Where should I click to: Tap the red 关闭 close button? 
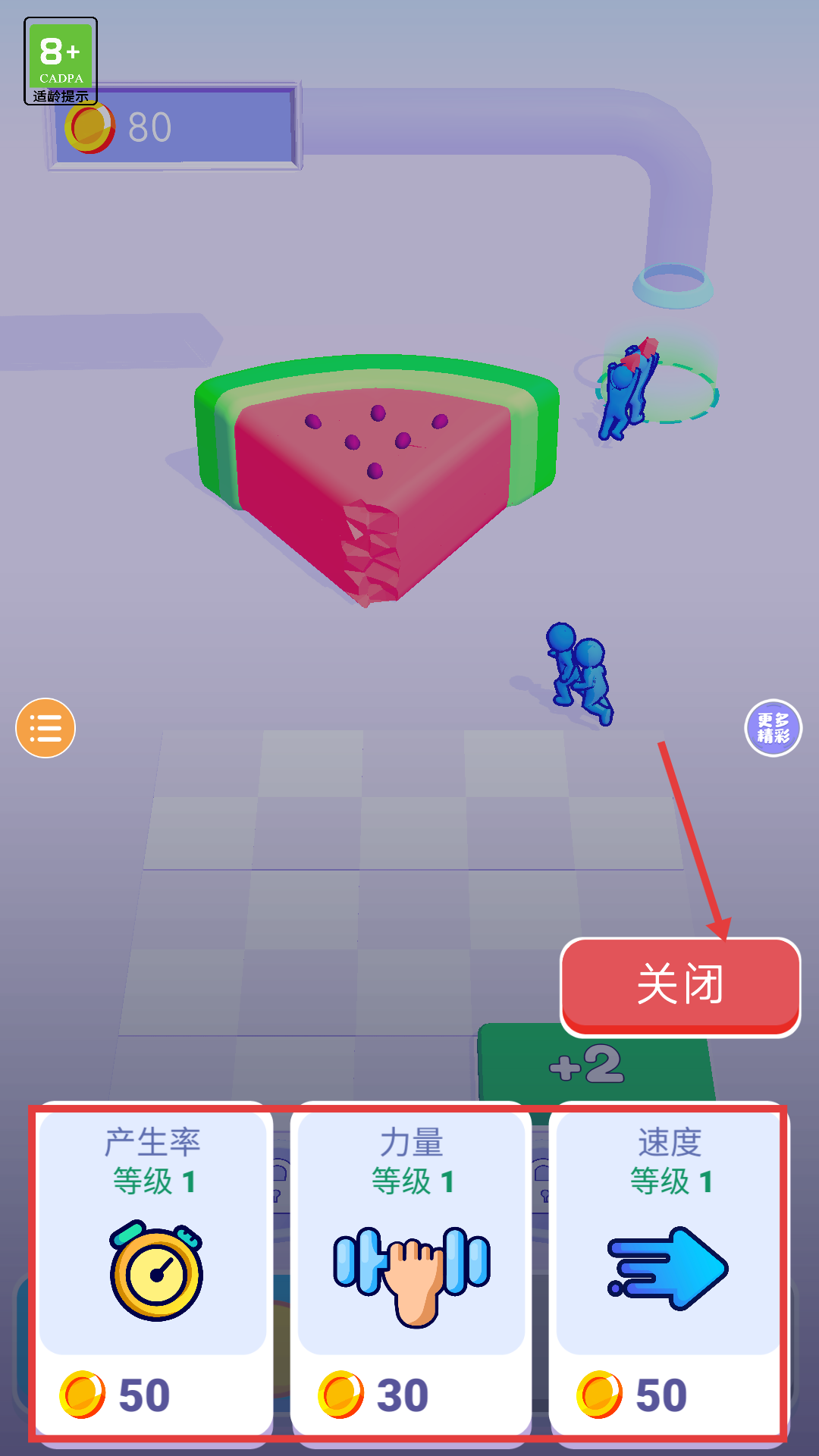pos(680,985)
